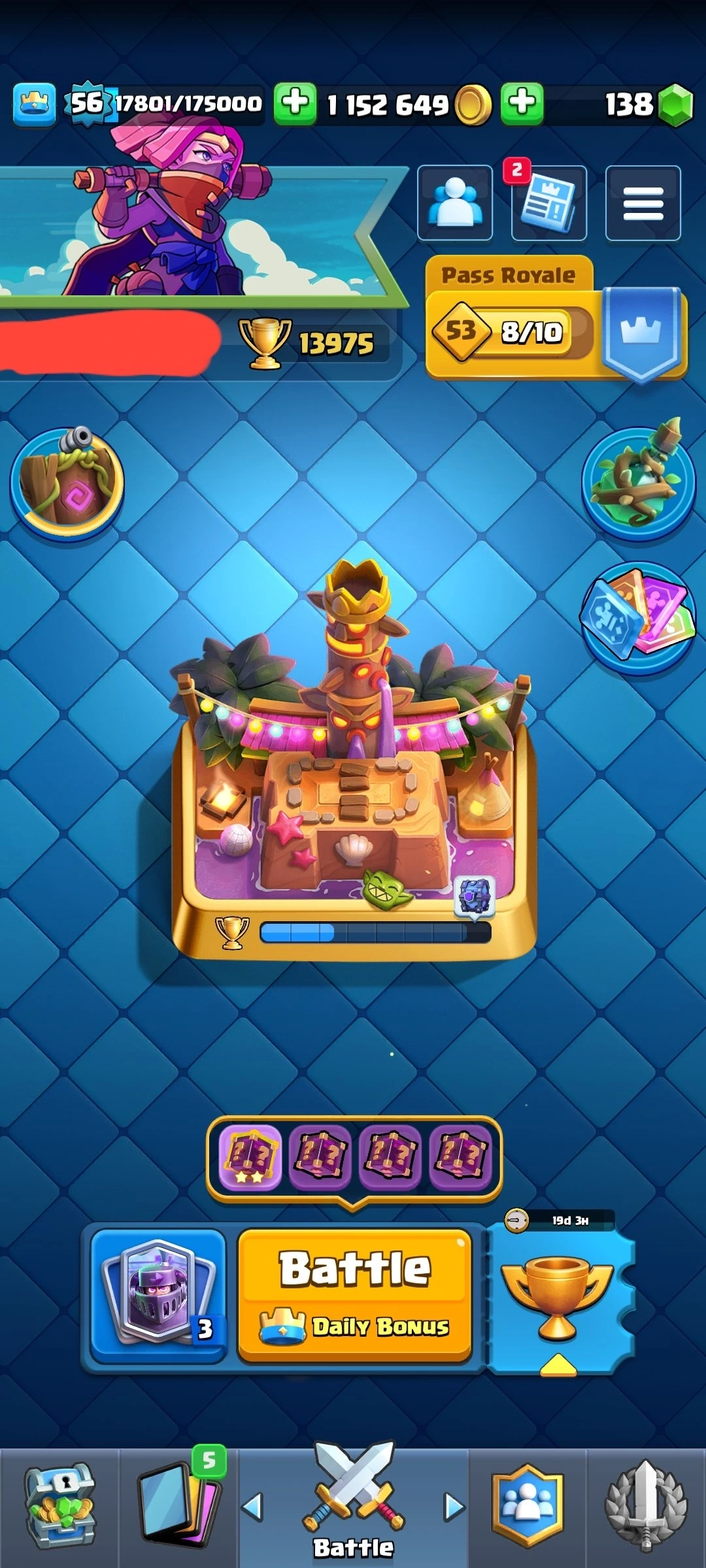The image size is (706, 1568).
Task: Add more gems with the plus button
Action: [522, 103]
